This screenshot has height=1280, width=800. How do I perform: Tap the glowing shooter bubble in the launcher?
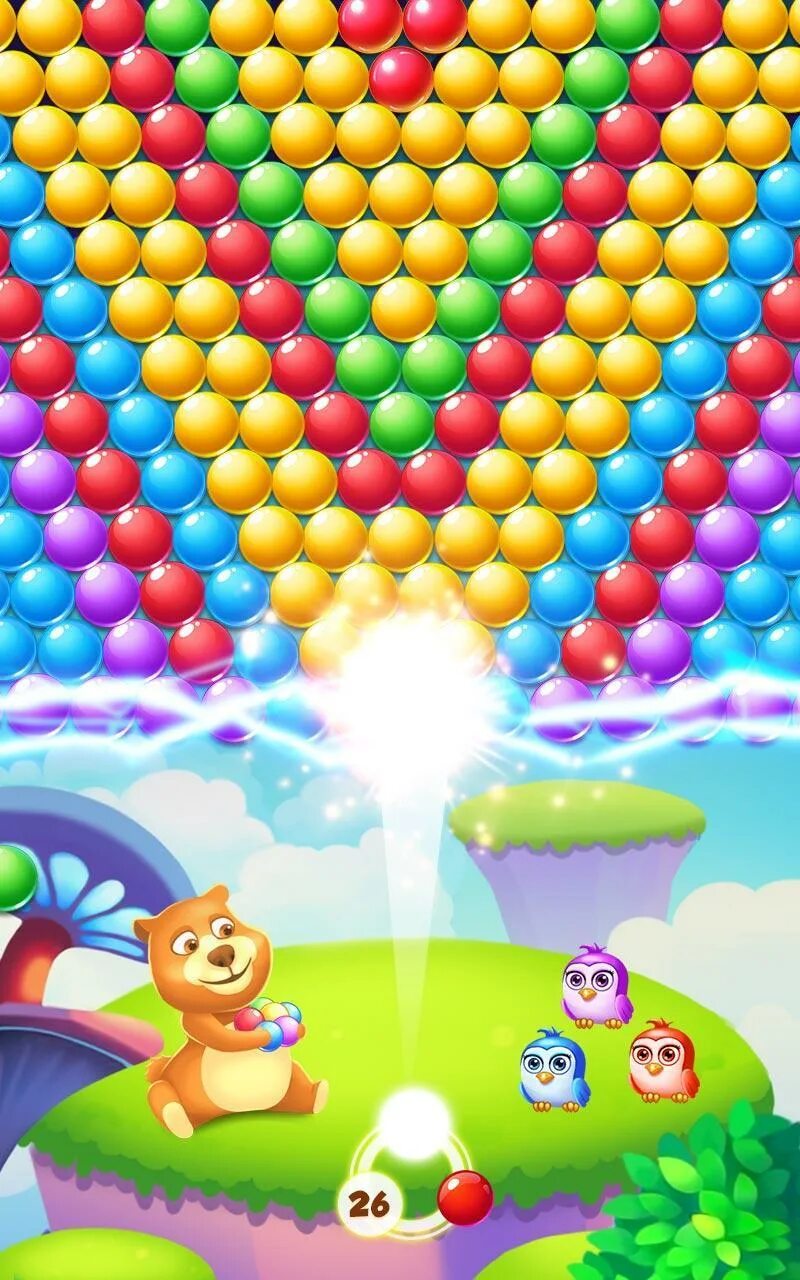415,1123
